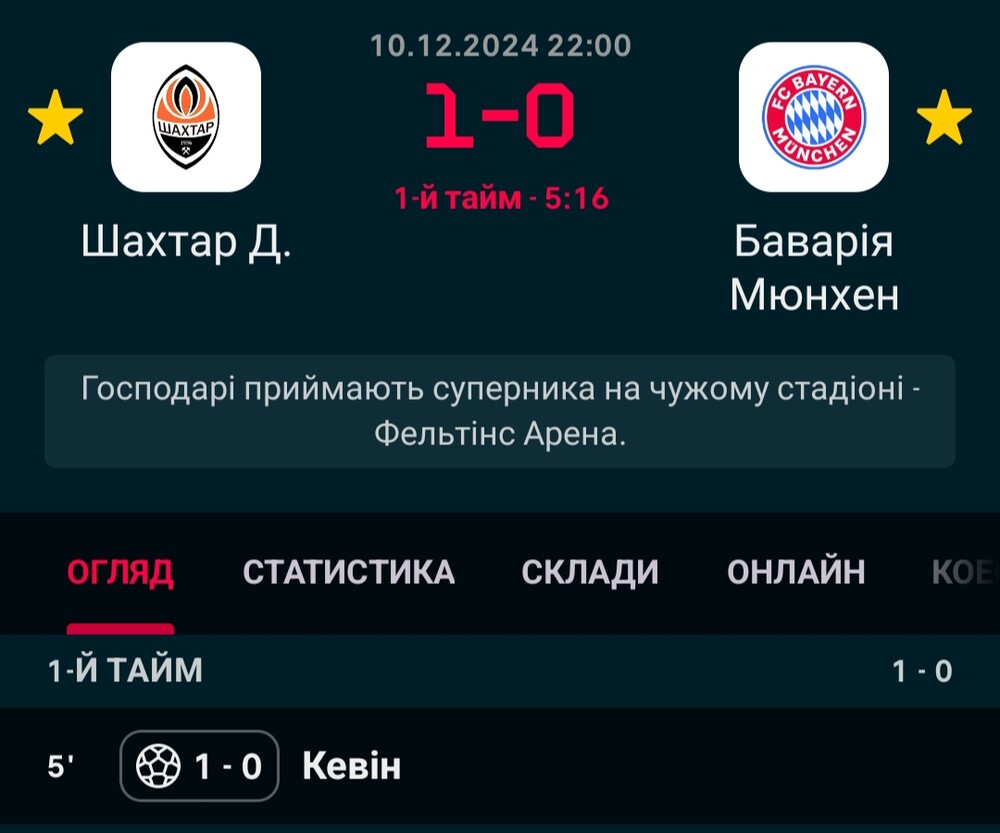Open Кевін goal event at 5'
This screenshot has width=1000, height=833.
click(x=351, y=767)
